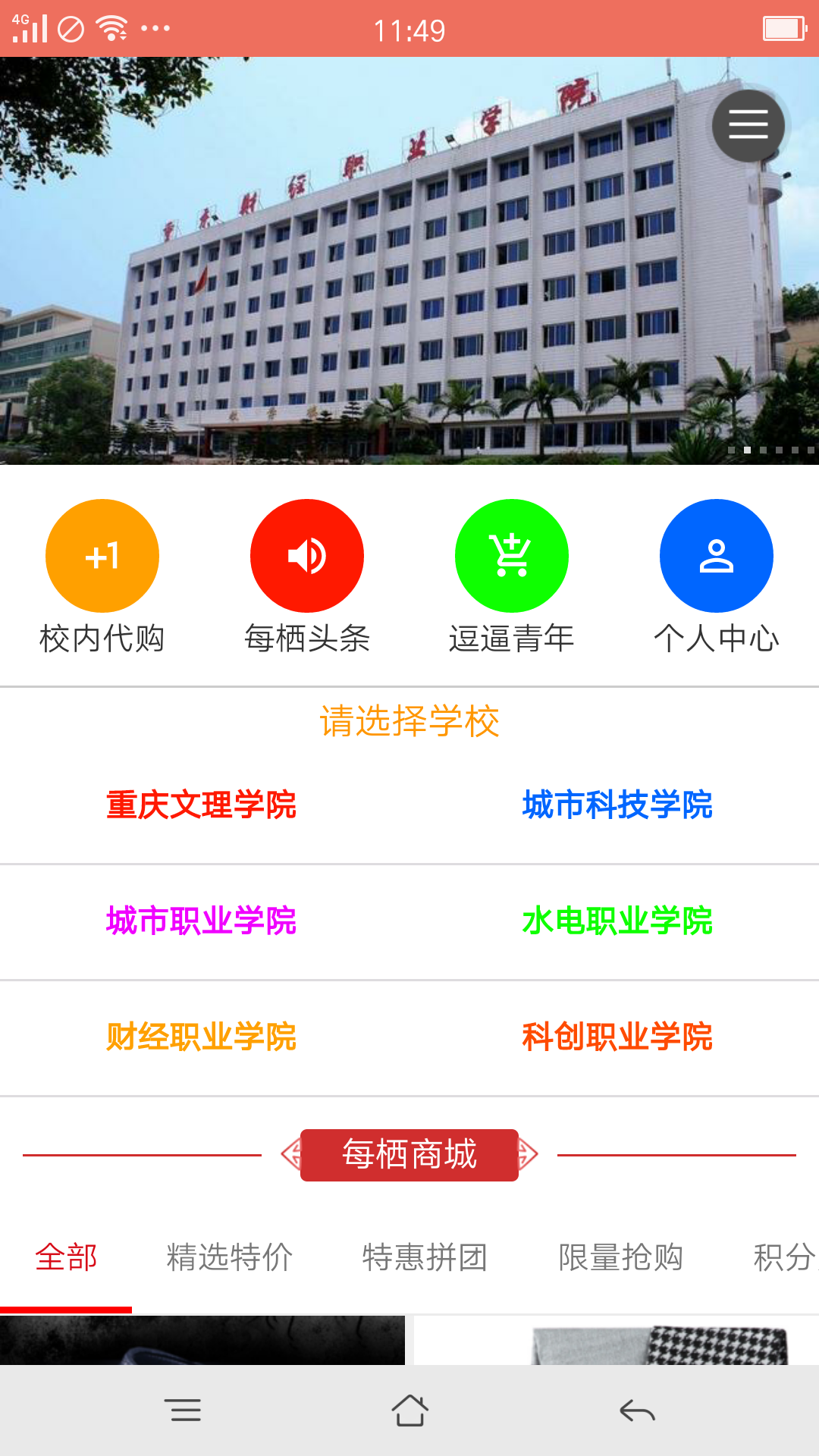
Task: Open the hamburger menu button
Action: pos(748,125)
